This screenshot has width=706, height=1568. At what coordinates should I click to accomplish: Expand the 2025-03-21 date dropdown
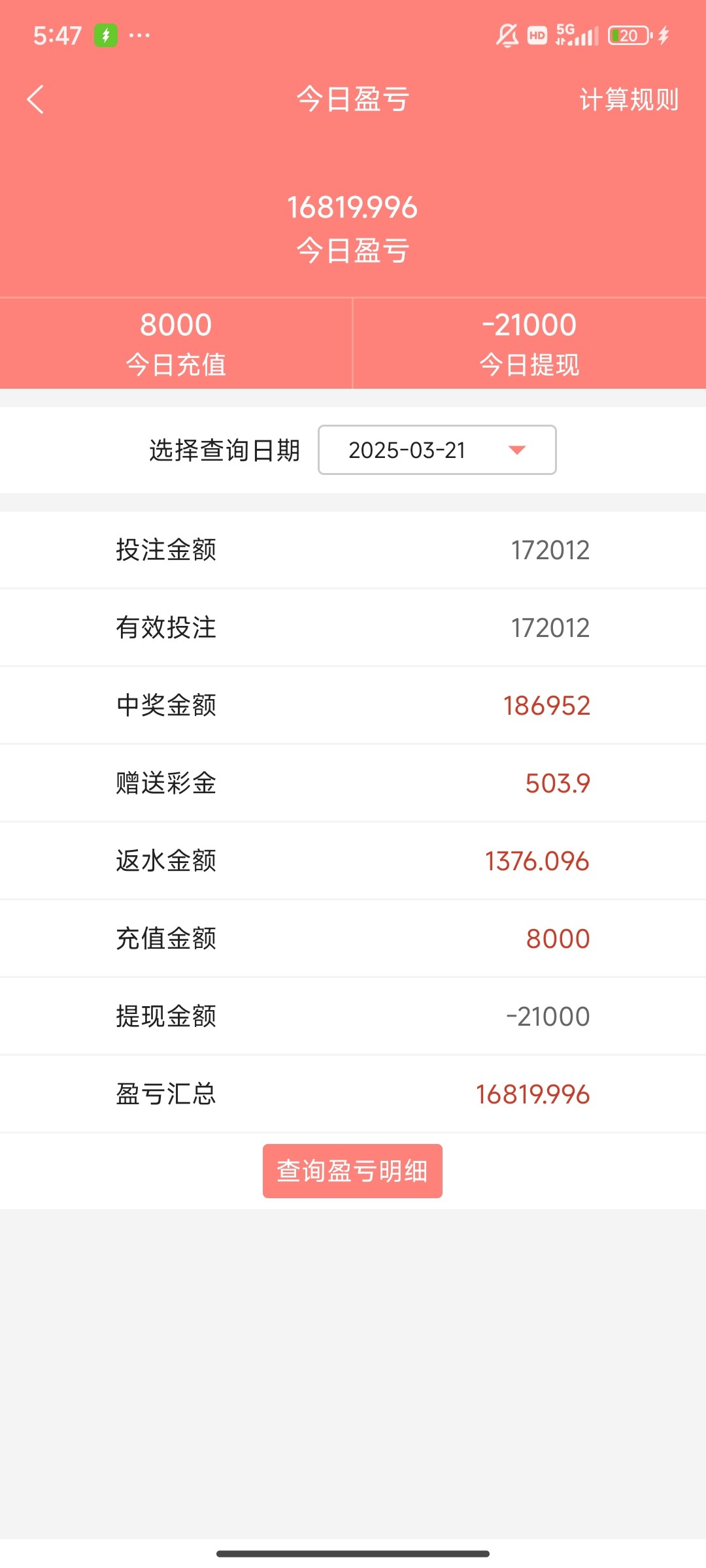(437, 450)
